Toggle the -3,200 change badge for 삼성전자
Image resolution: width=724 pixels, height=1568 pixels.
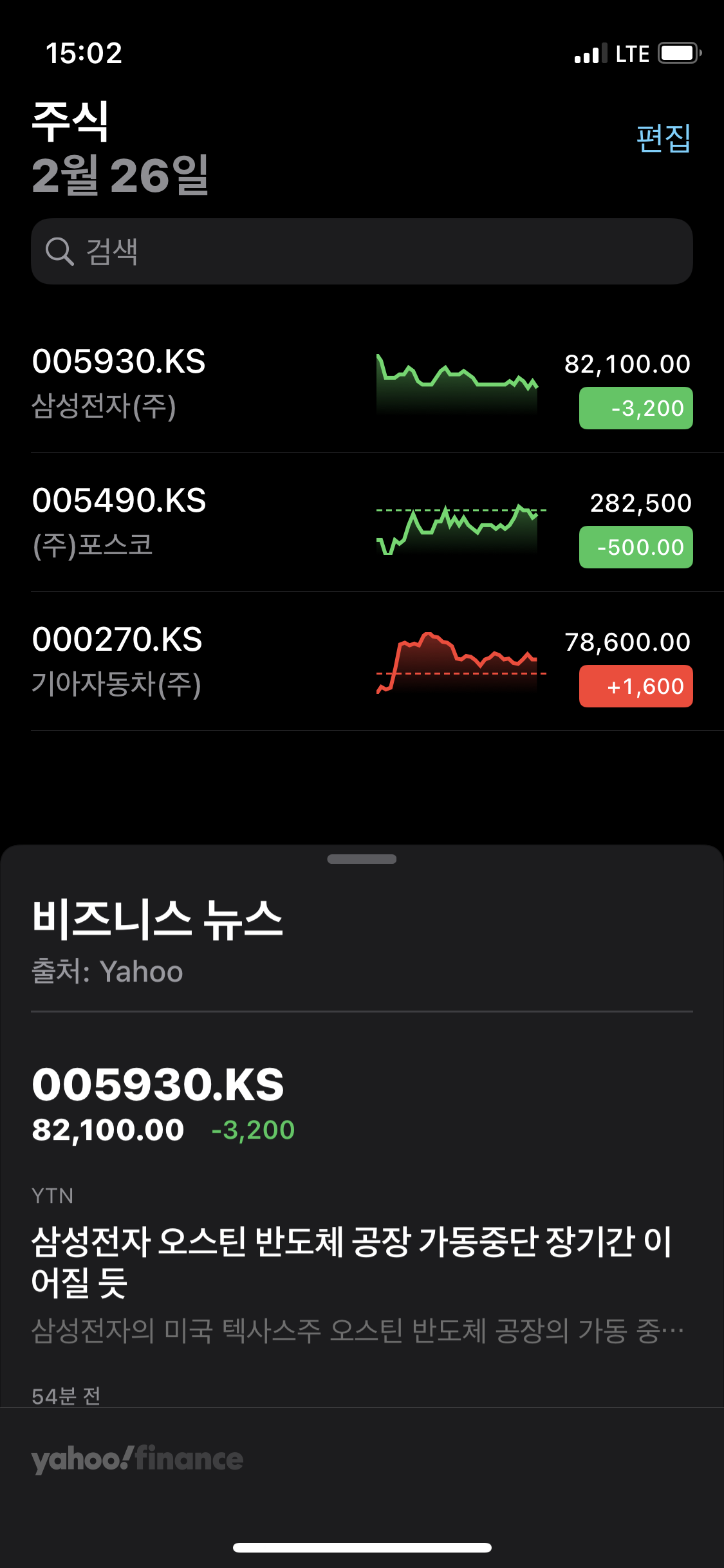pos(636,408)
